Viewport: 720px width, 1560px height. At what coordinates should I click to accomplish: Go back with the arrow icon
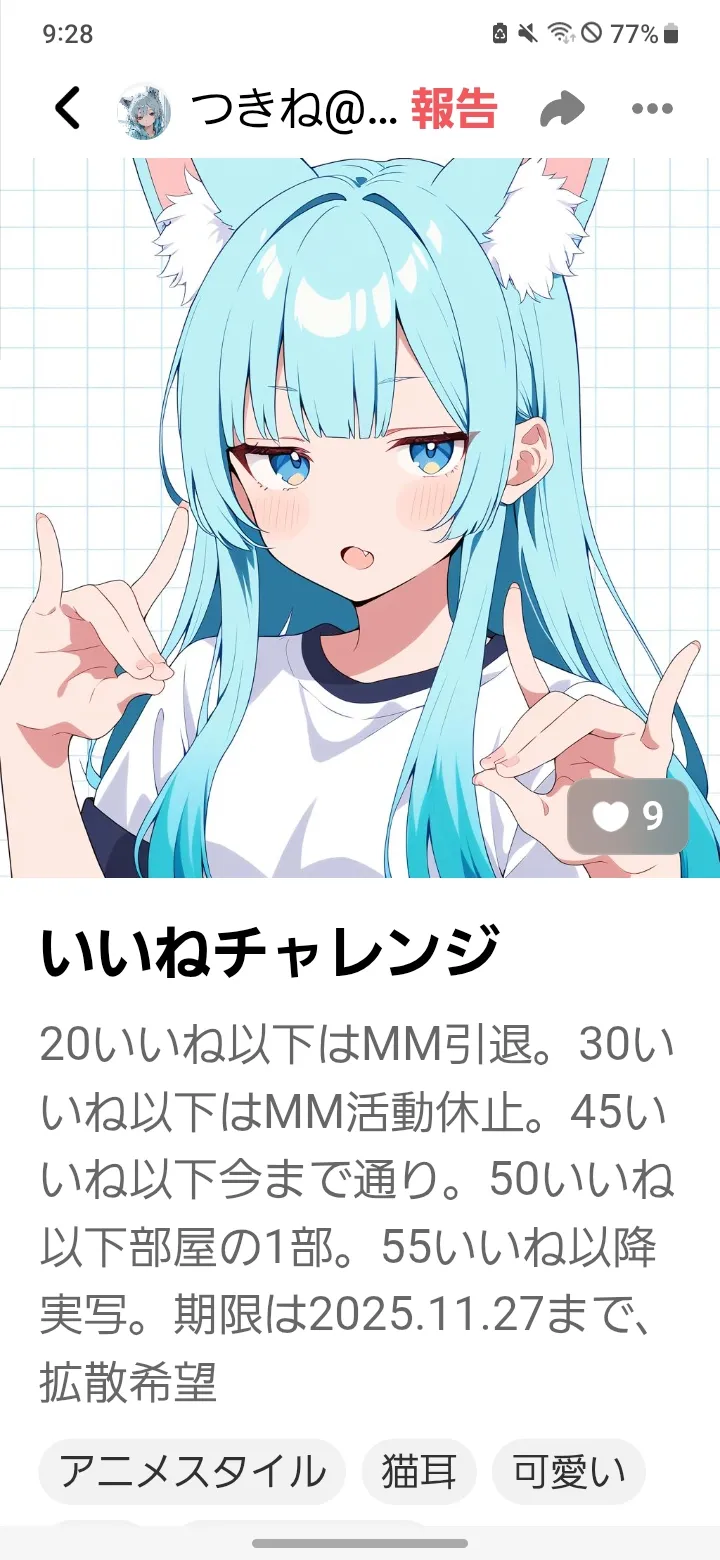67,109
